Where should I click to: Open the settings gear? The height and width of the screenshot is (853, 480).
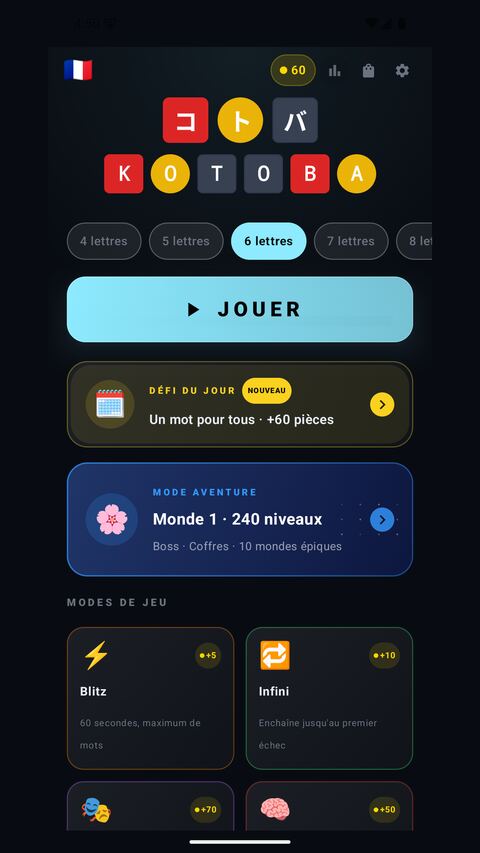click(x=402, y=70)
